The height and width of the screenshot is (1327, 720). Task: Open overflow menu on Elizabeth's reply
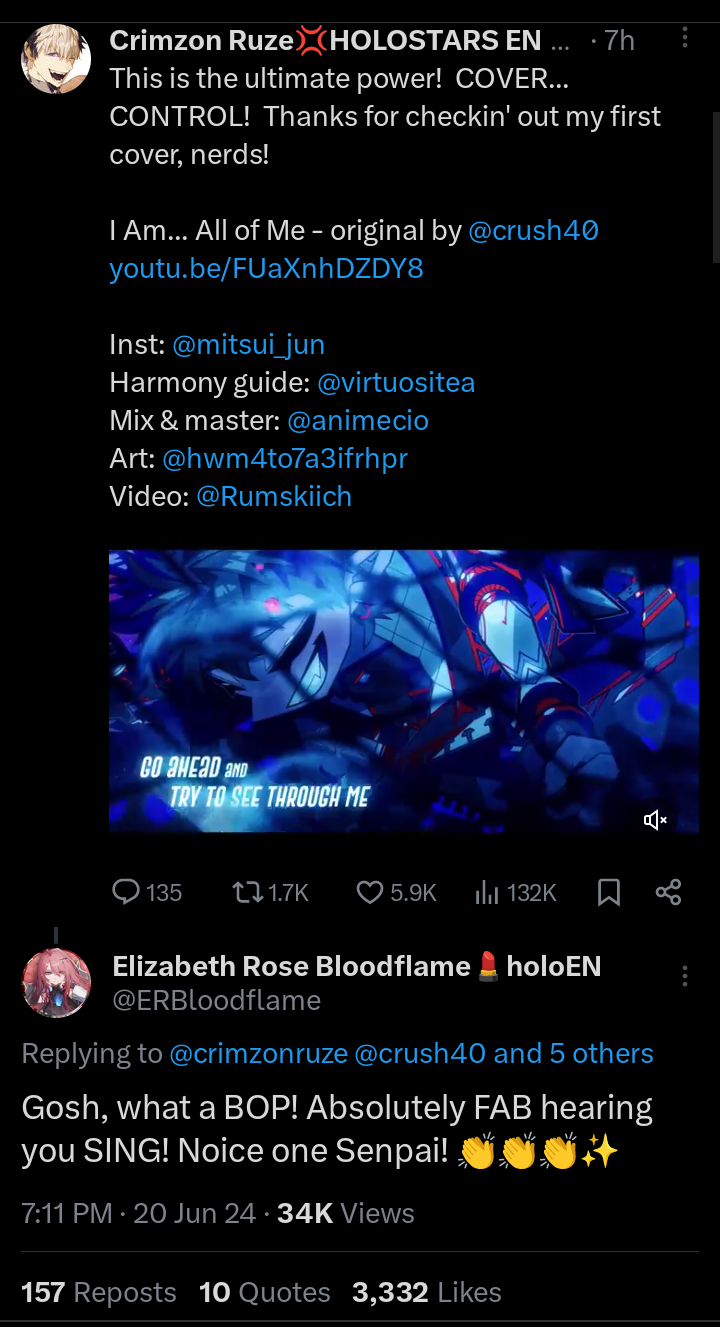coord(684,976)
